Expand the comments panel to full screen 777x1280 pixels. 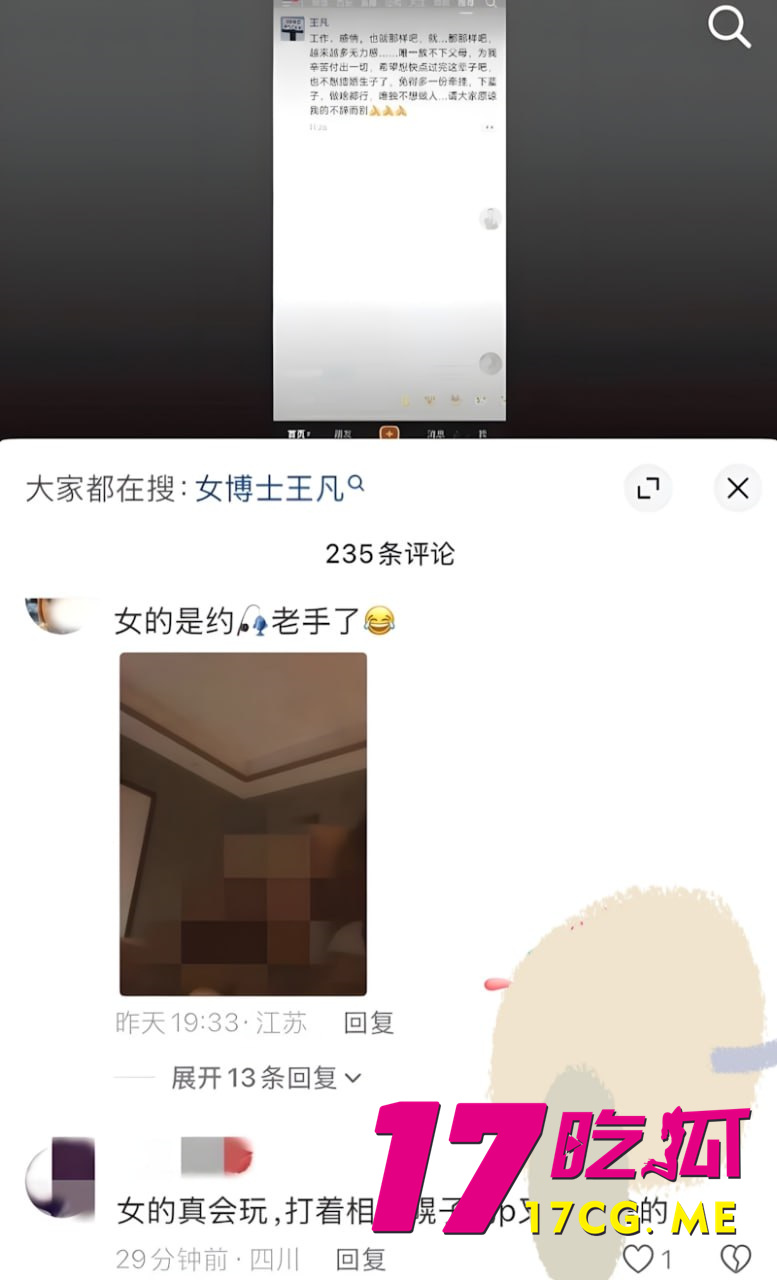[648, 488]
